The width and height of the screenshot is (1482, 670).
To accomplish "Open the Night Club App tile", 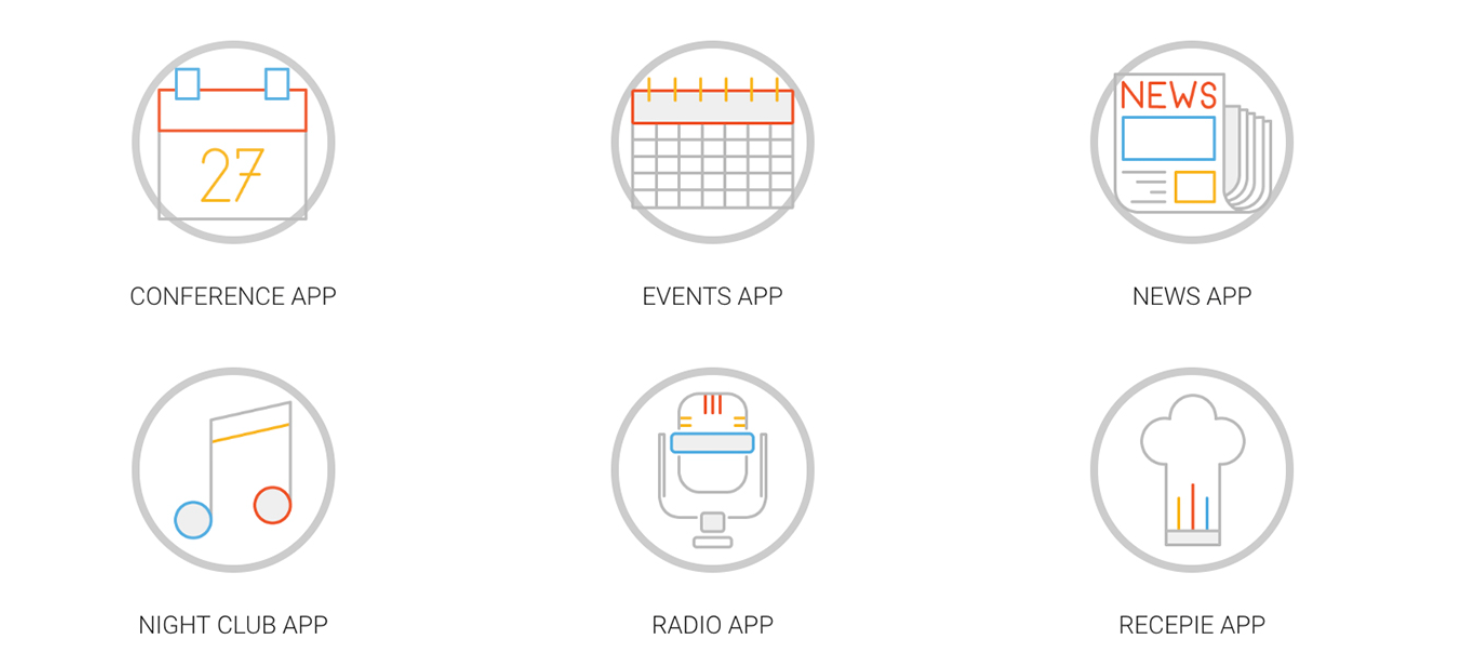I will click(233, 470).
